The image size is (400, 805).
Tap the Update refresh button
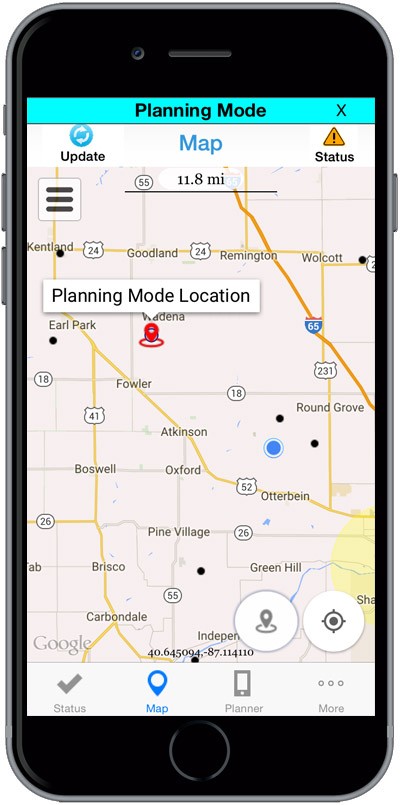click(x=82, y=144)
